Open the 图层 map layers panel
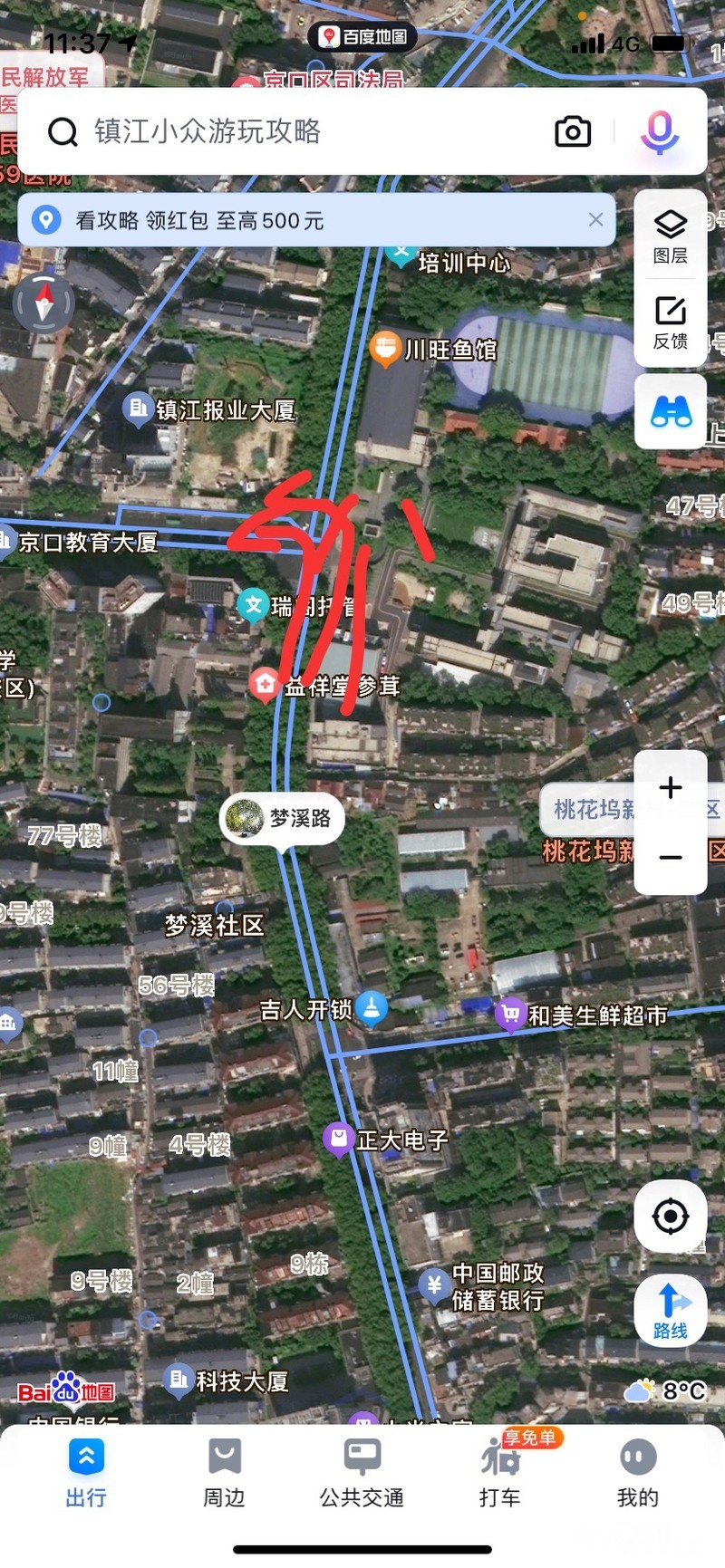Screen dimensions: 725x1568 click(671, 236)
